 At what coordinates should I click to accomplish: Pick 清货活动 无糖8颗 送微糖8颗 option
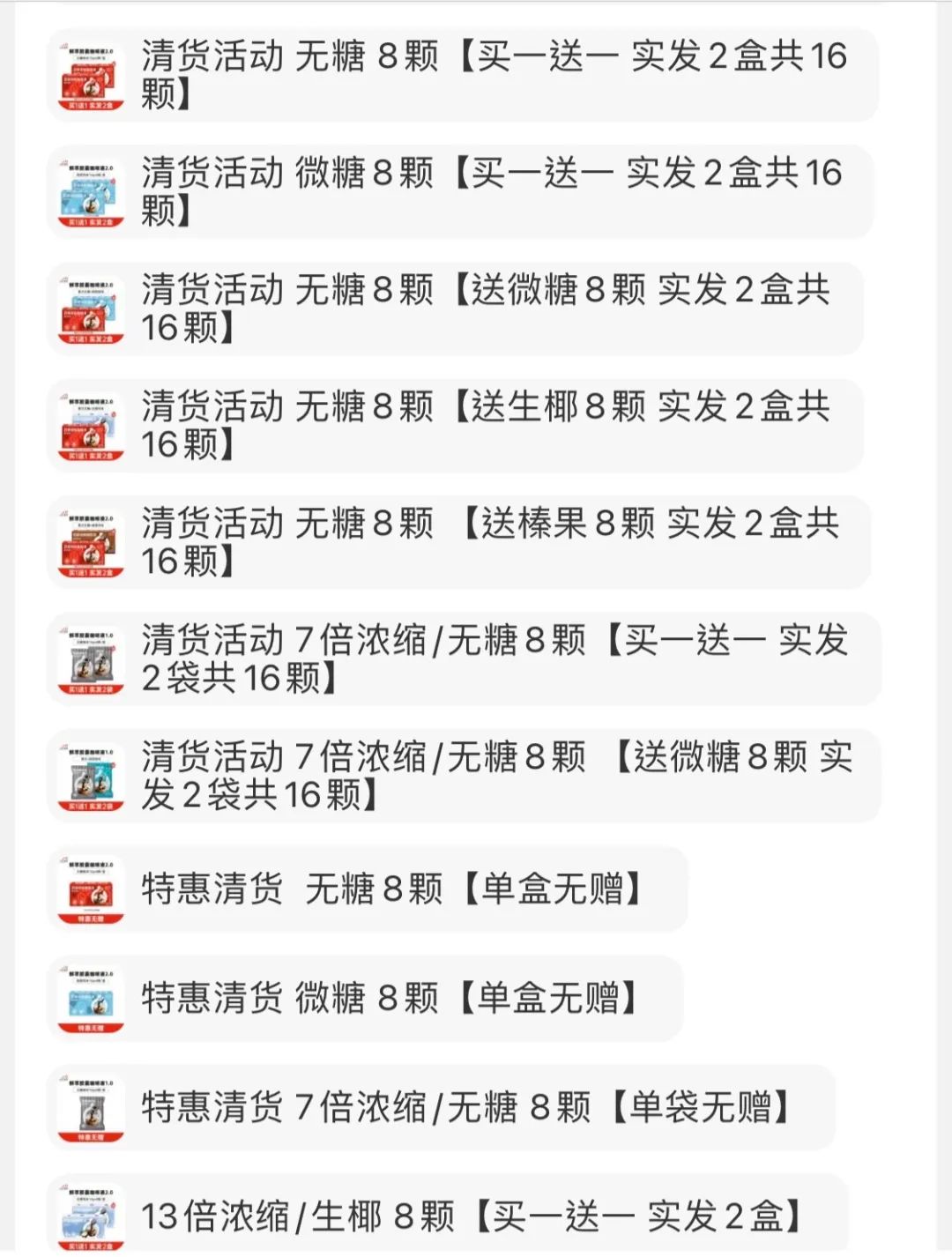(x=456, y=309)
